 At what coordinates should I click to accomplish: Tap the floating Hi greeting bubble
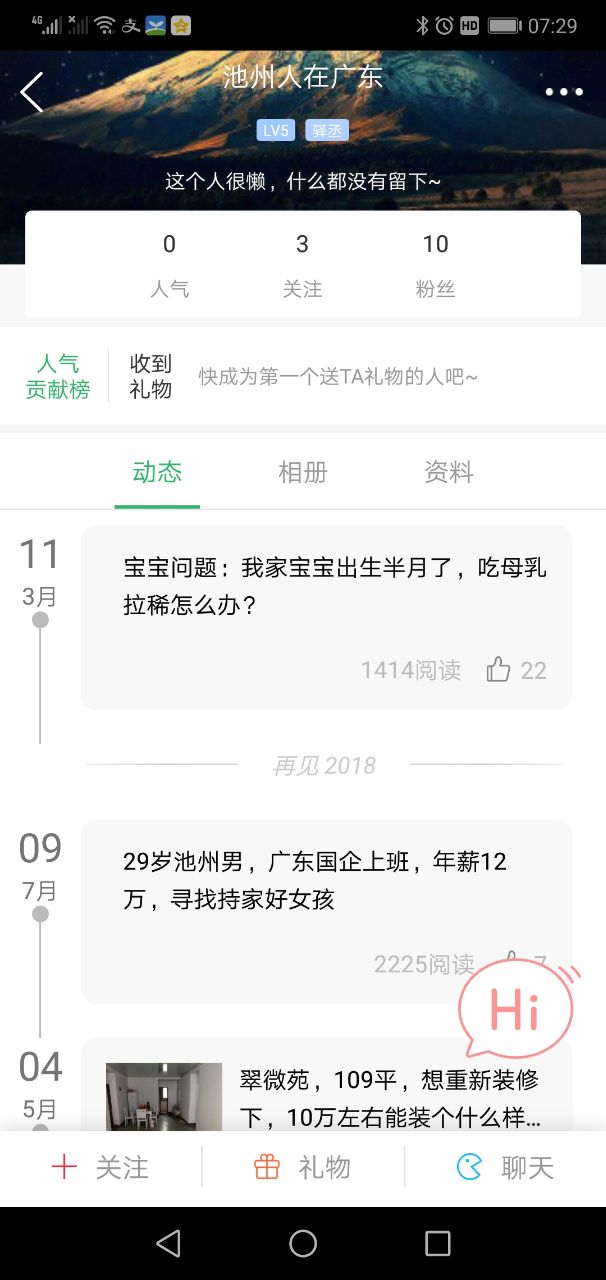[x=516, y=1012]
